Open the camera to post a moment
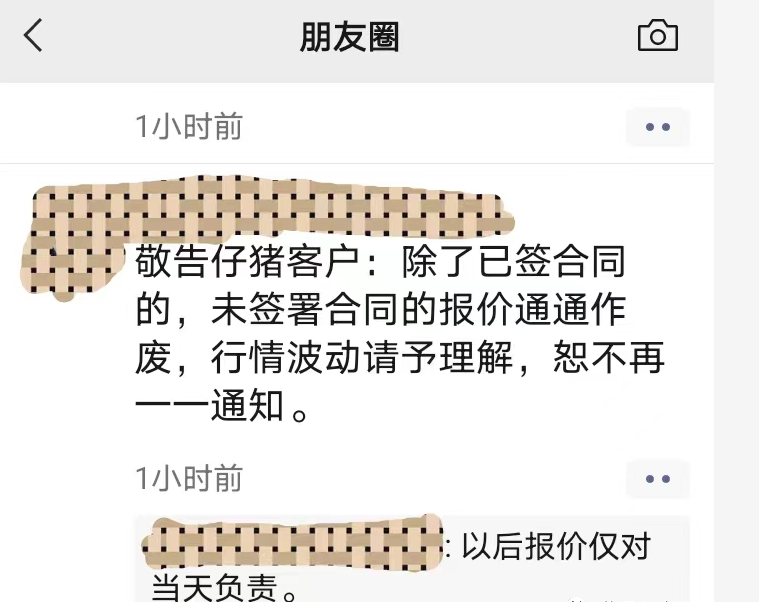The width and height of the screenshot is (759, 602). click(x=657, y=36)
